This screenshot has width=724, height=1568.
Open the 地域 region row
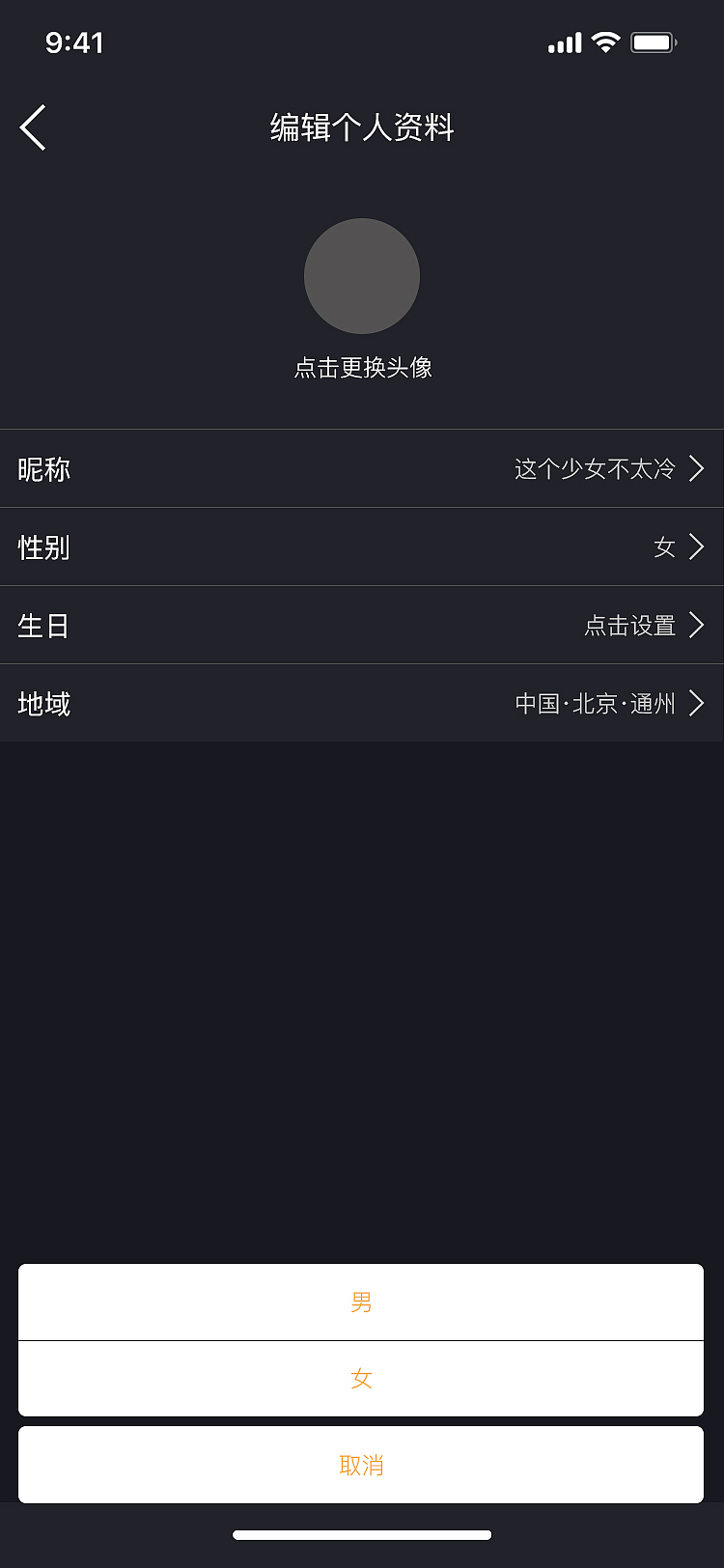362,704
